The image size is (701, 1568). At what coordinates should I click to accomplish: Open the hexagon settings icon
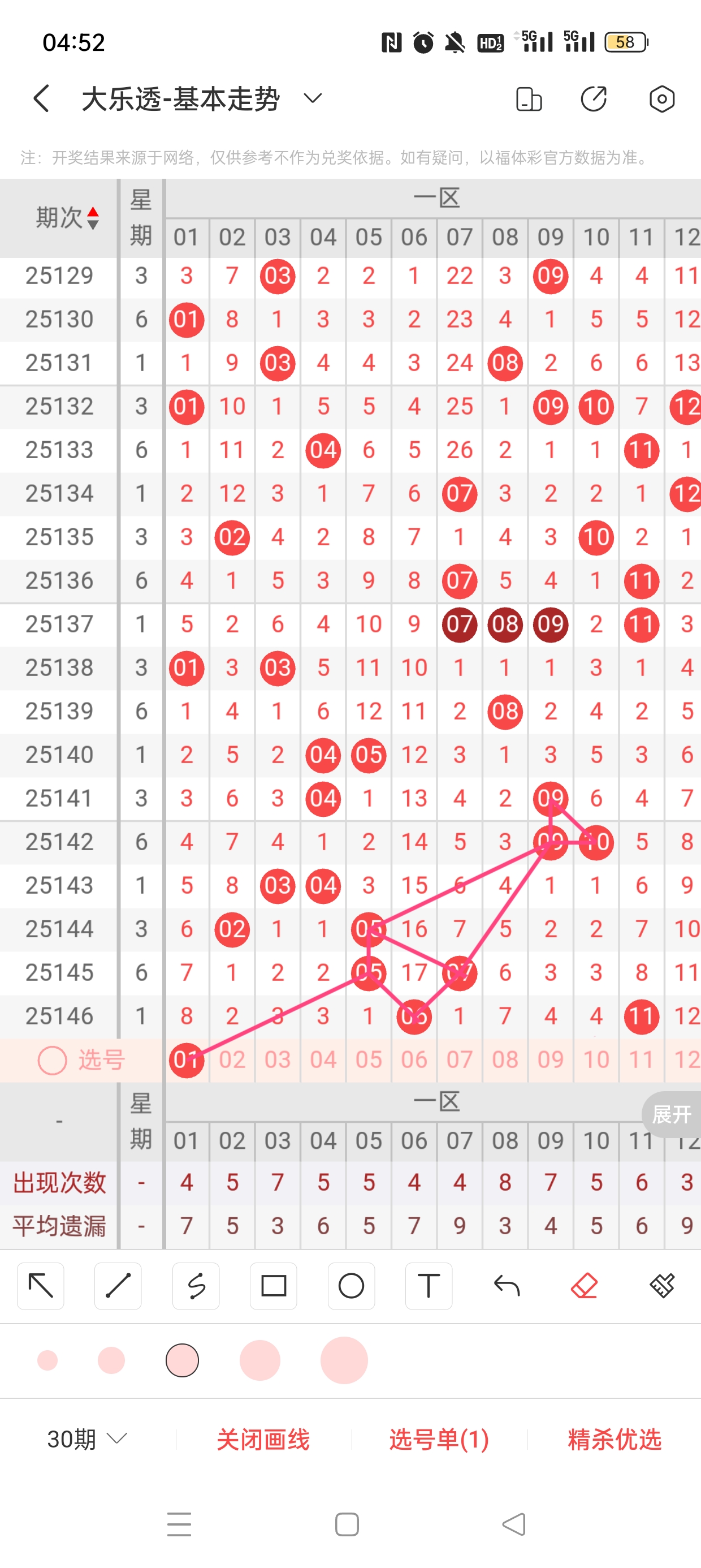pos(661,98)
